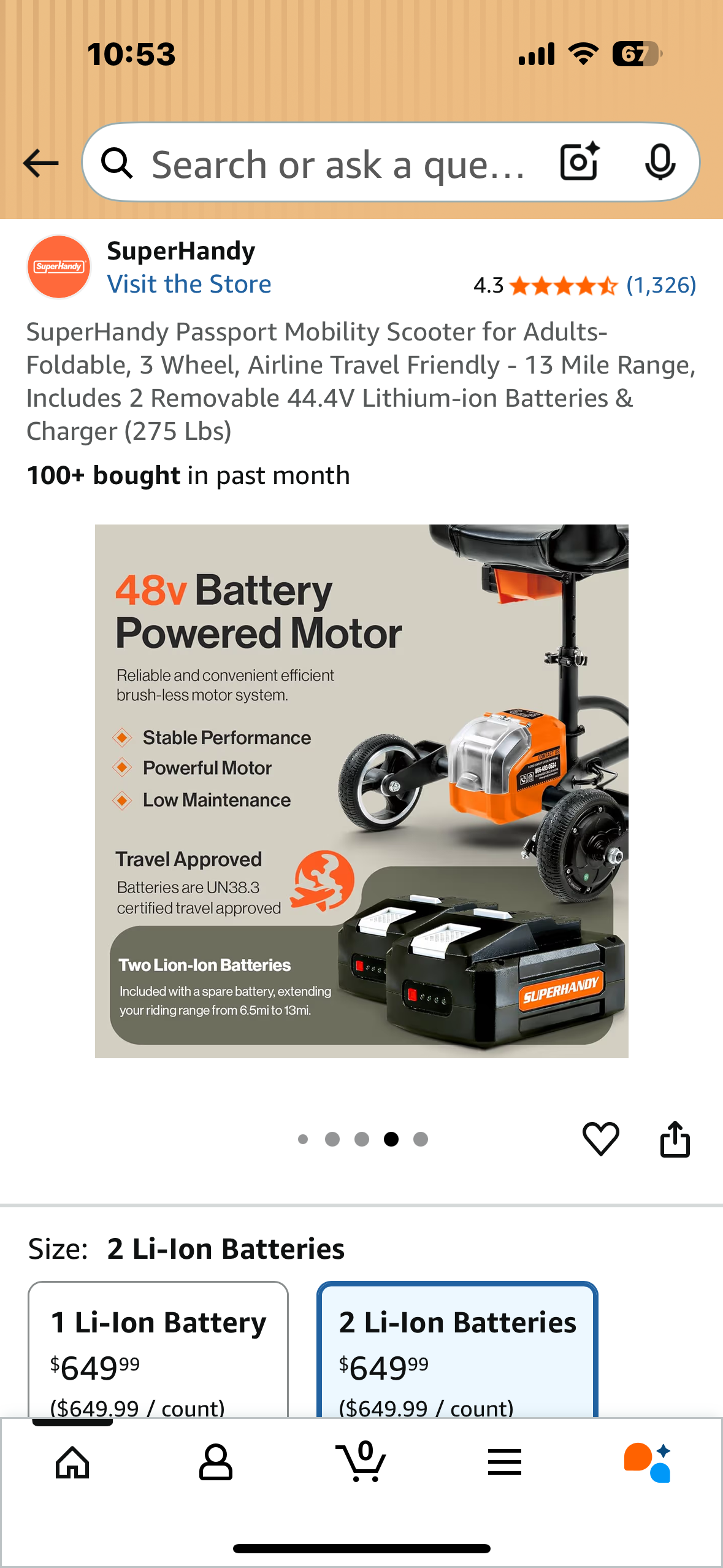Select the fifth carousel dot
Viewport: 723px width, 1568px height.
[420, 1139]
